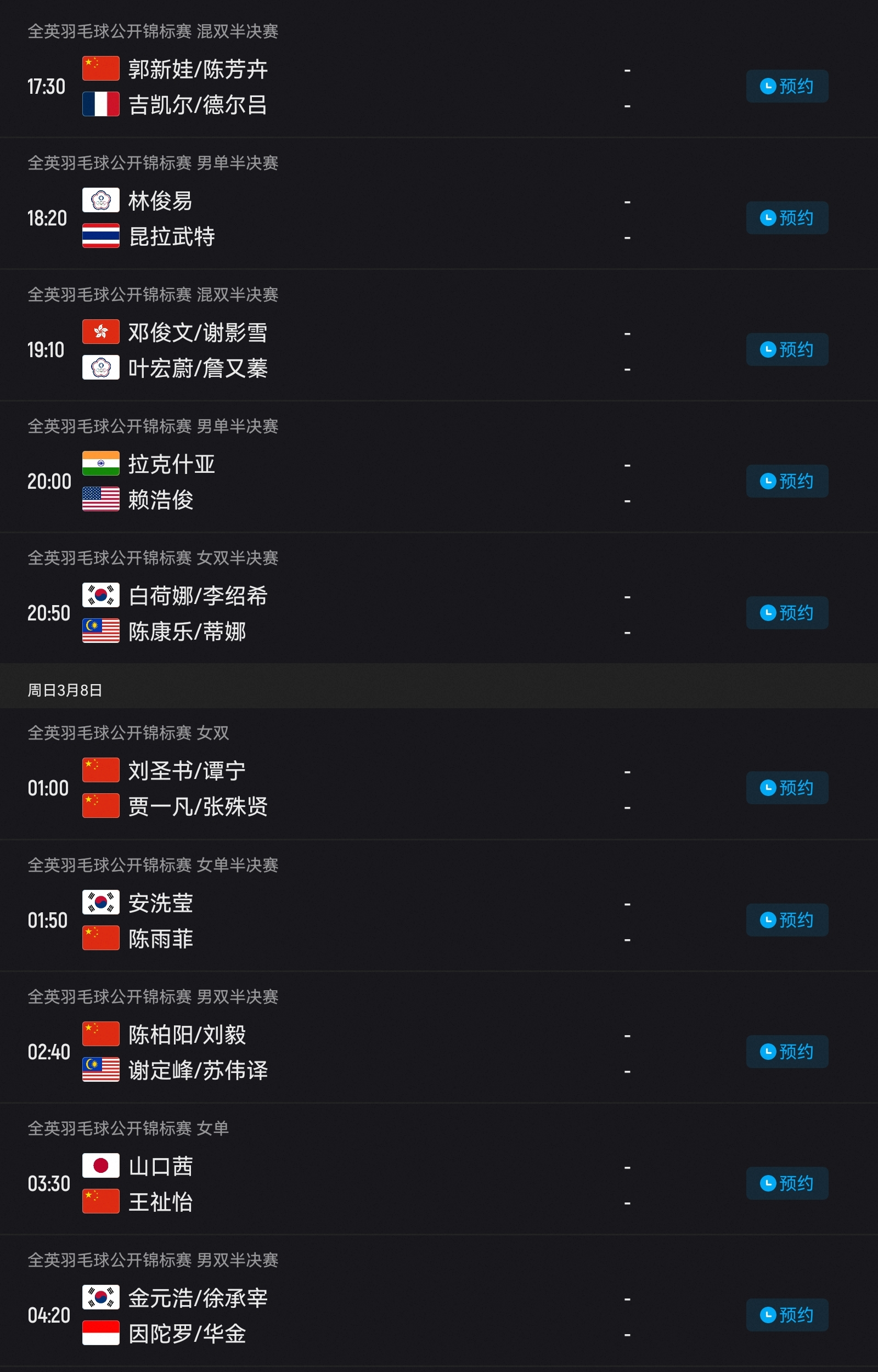The image size is (878, 1372).
Task: Tap 预约 for 林俊易 vs 昆拉武特
Action: tap(787, 218)
